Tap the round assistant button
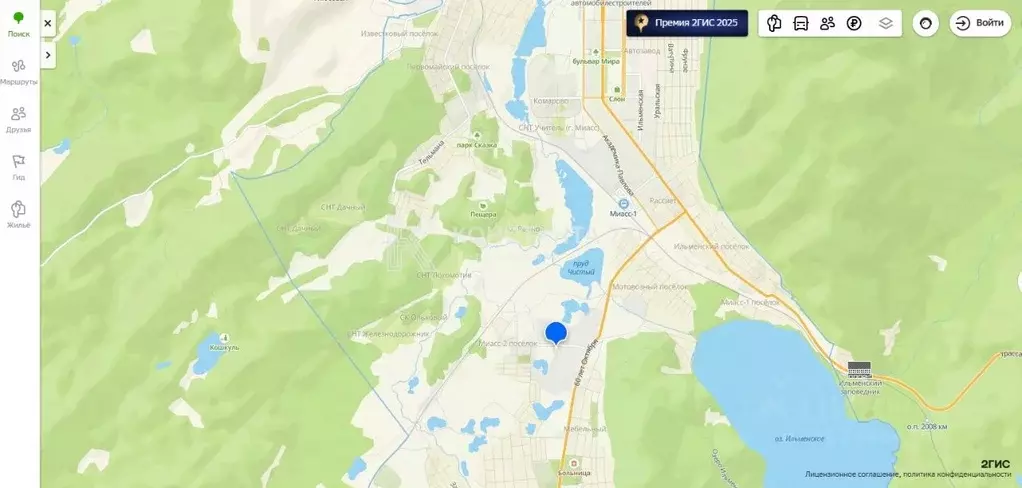1022x488 pixels. (x=925, y=23)
